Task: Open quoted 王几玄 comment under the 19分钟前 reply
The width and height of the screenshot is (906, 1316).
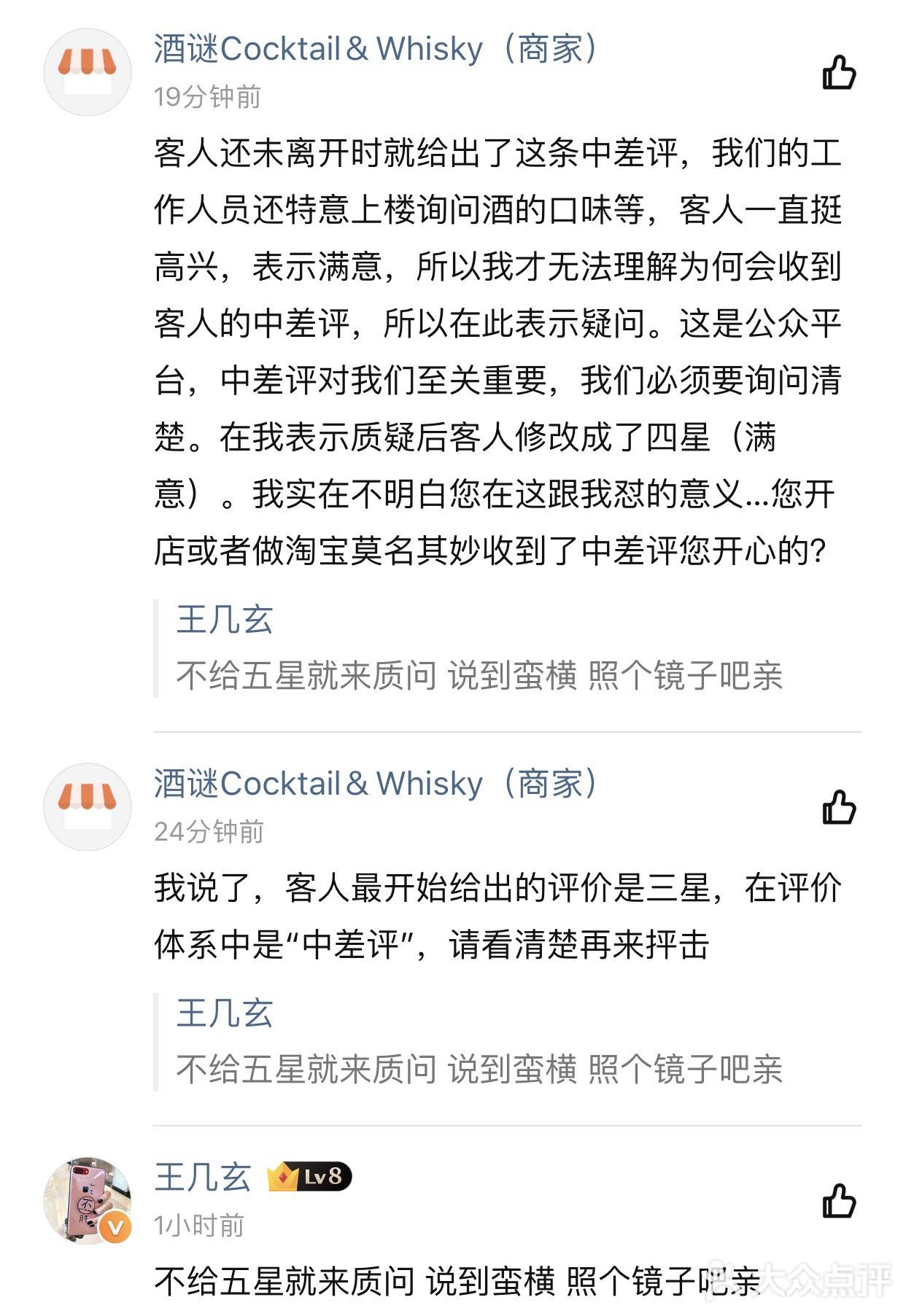Action: tap(479, 649)
